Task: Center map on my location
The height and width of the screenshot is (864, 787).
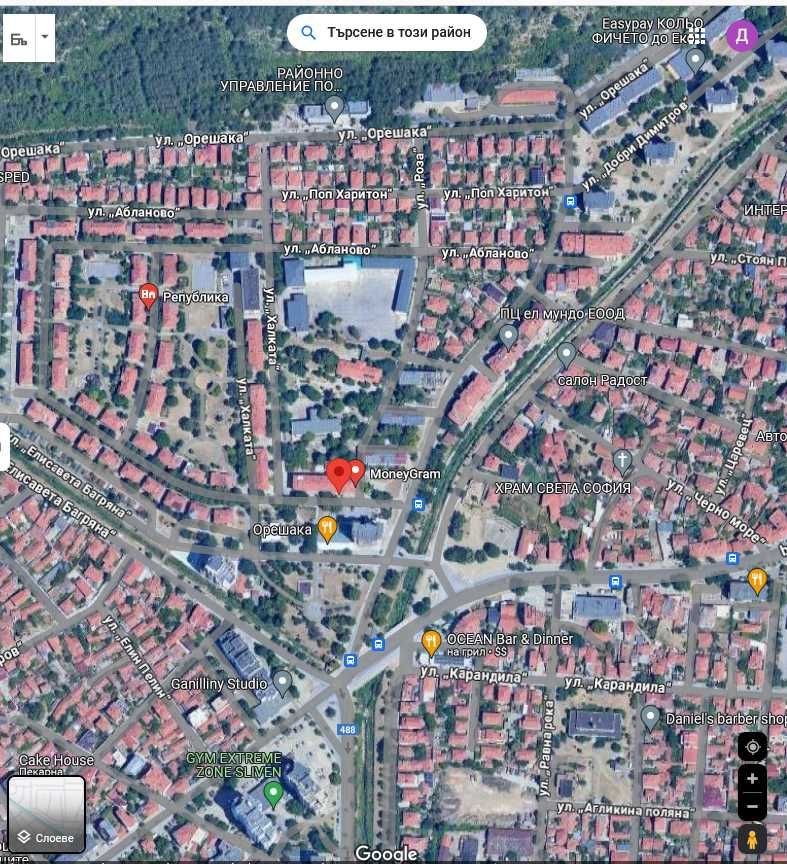Action: (x=752, y=747)
